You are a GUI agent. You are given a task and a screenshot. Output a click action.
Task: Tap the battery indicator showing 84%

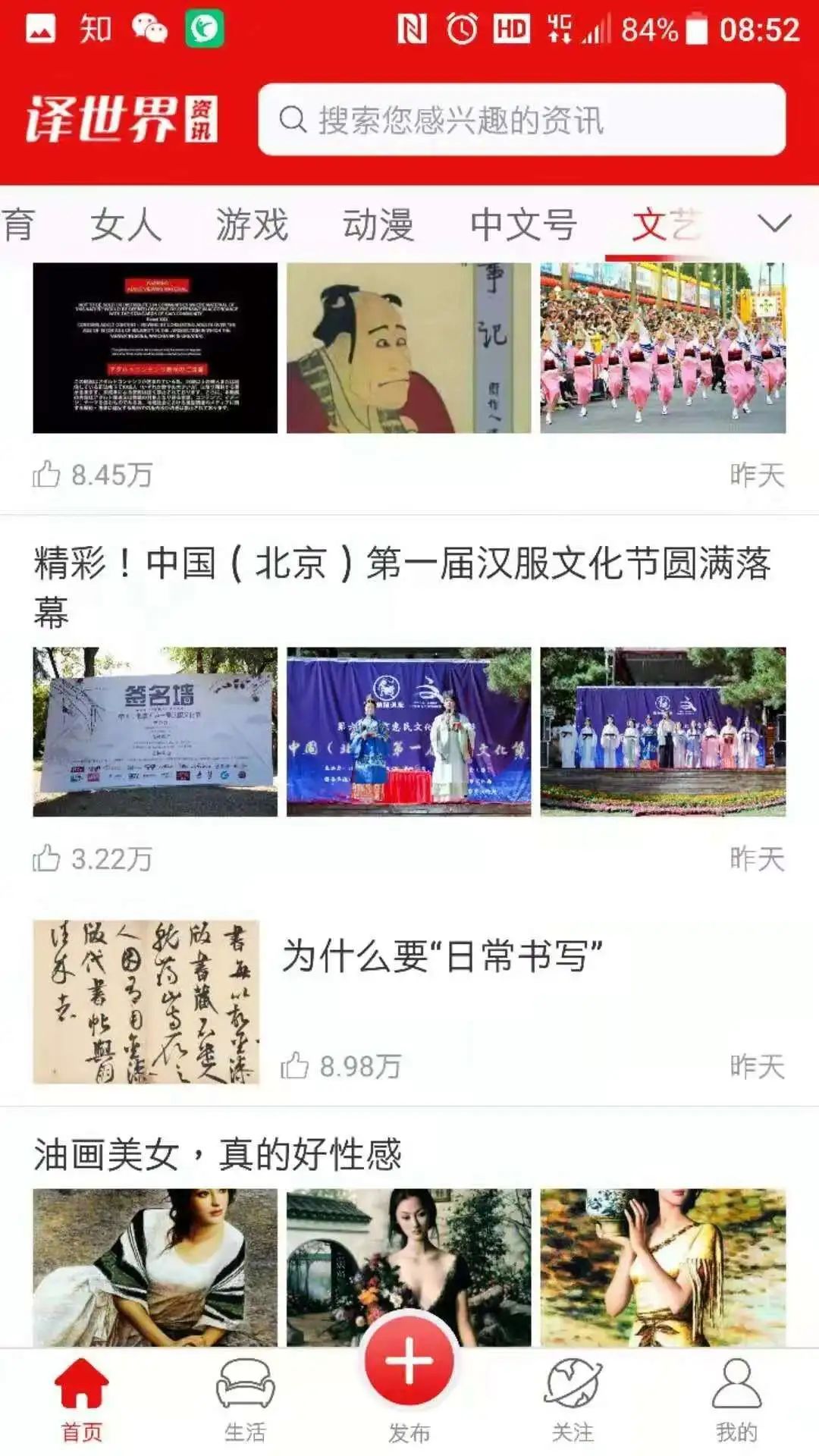click(651, 29)
